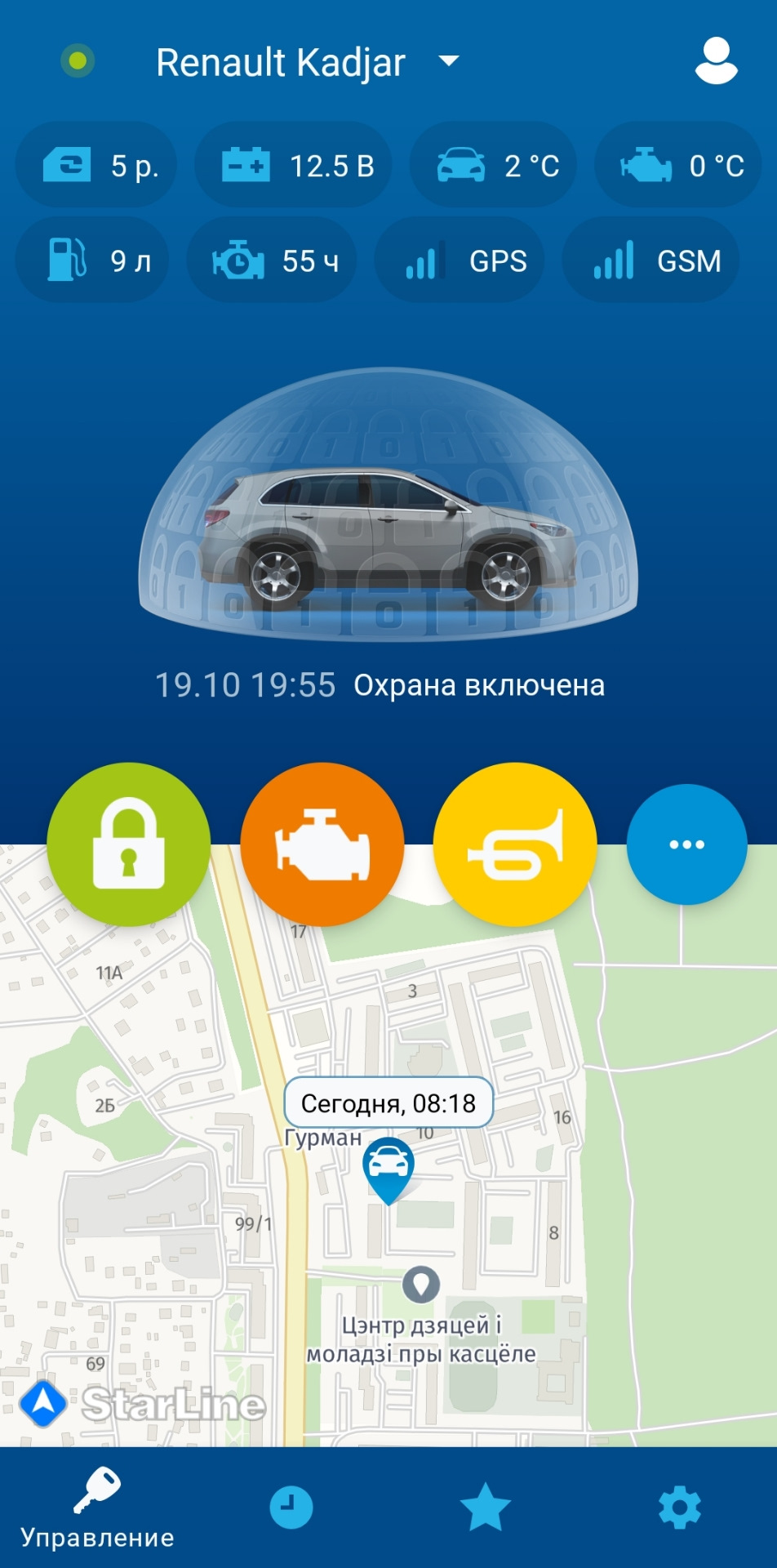Screen dimensions: 777x1568
Task: Tap the green lock arm button
Action: coord(129,844)
